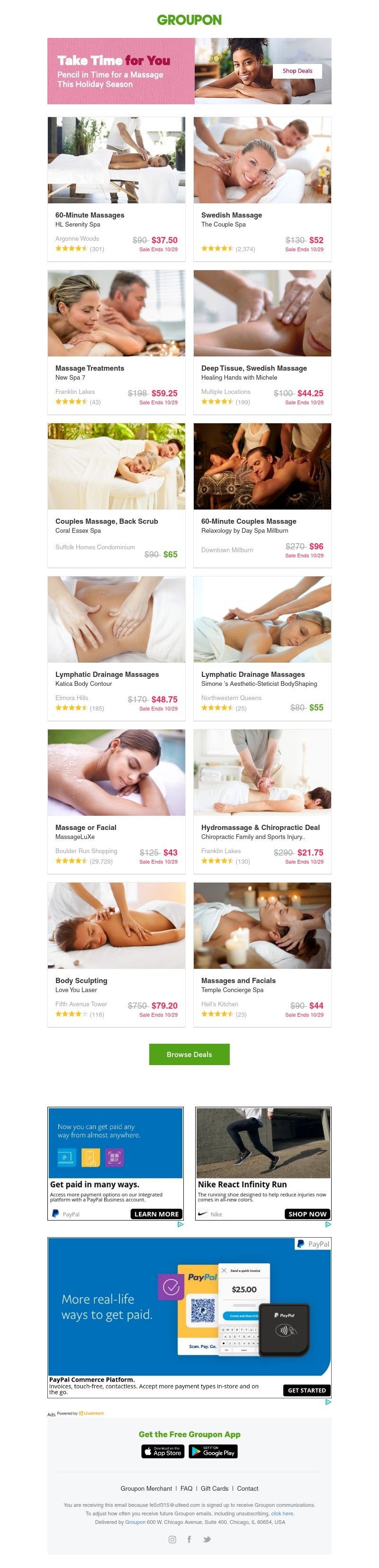Get the app on Google Play
Image resolution: width=379 pixels, height=1568 pixels.
[213, 1452]
